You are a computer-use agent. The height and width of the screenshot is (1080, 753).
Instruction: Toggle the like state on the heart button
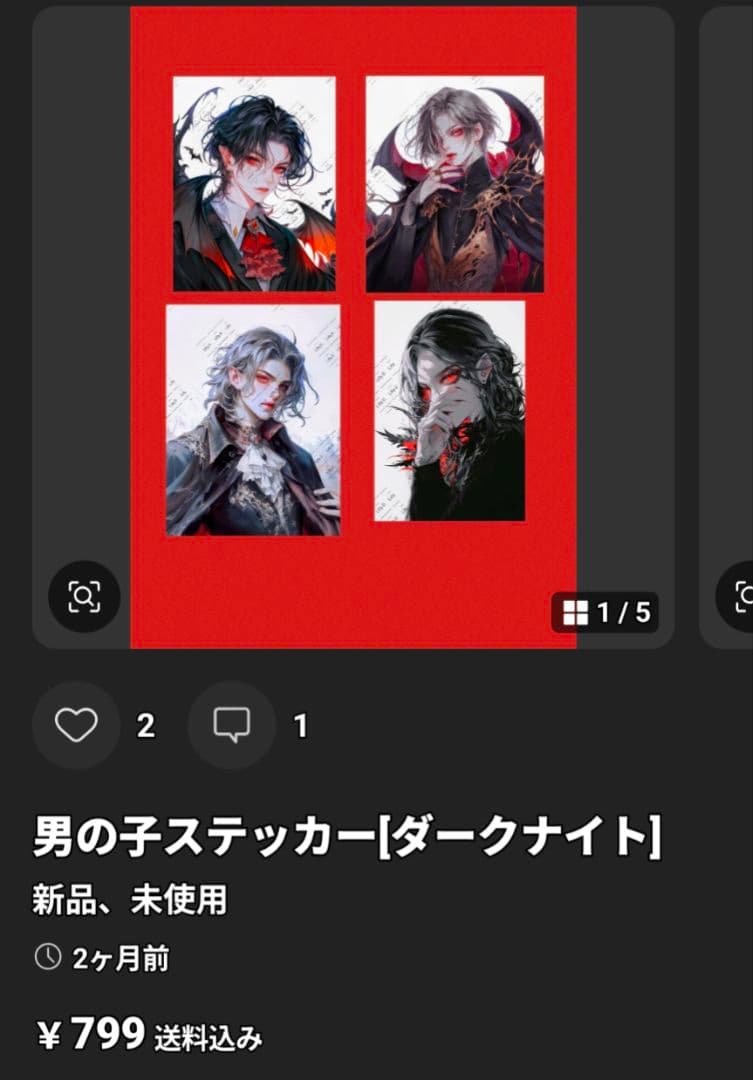[76, 726]
